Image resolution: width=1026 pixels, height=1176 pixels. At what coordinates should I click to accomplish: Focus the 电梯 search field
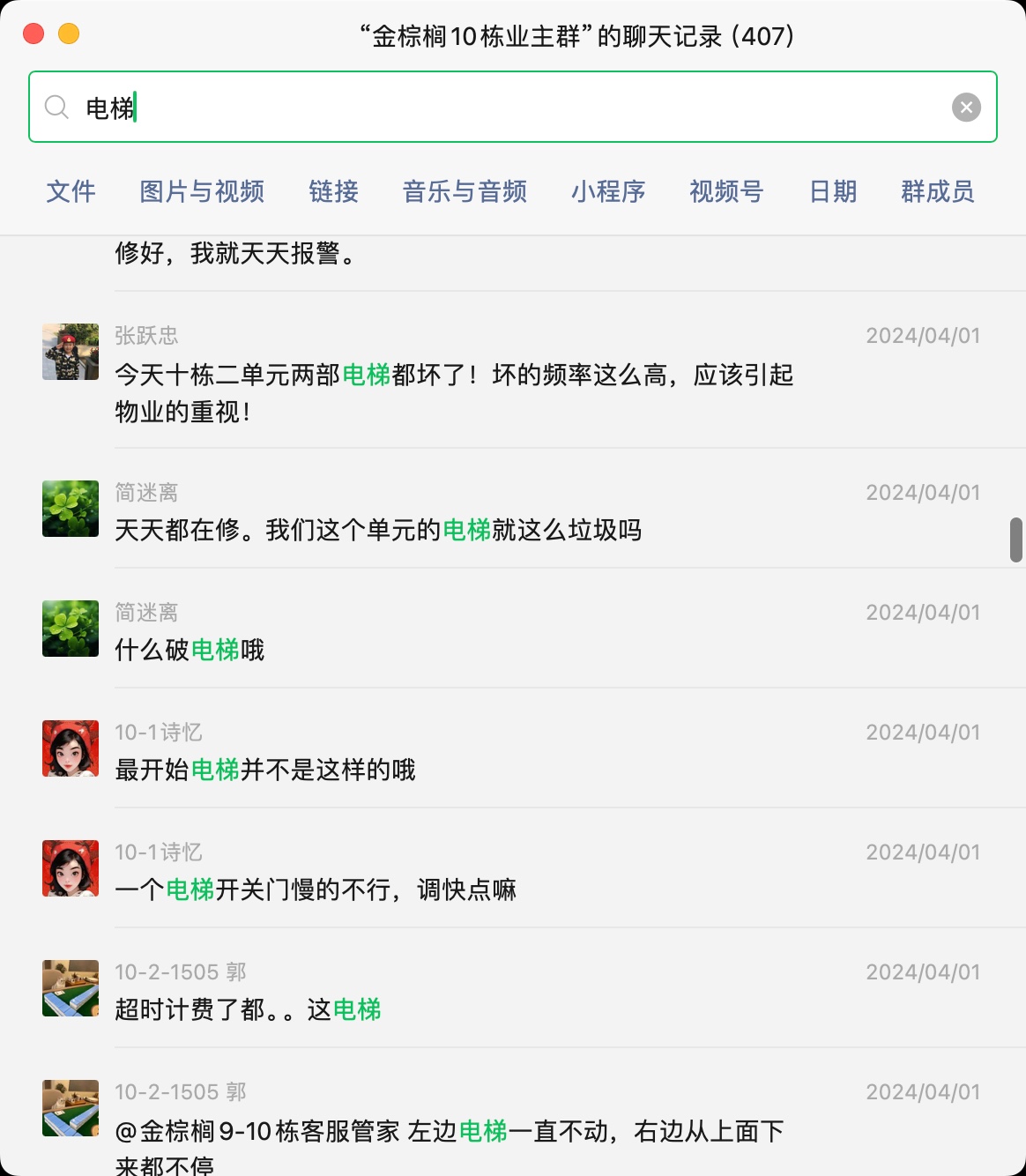point(511,108)
